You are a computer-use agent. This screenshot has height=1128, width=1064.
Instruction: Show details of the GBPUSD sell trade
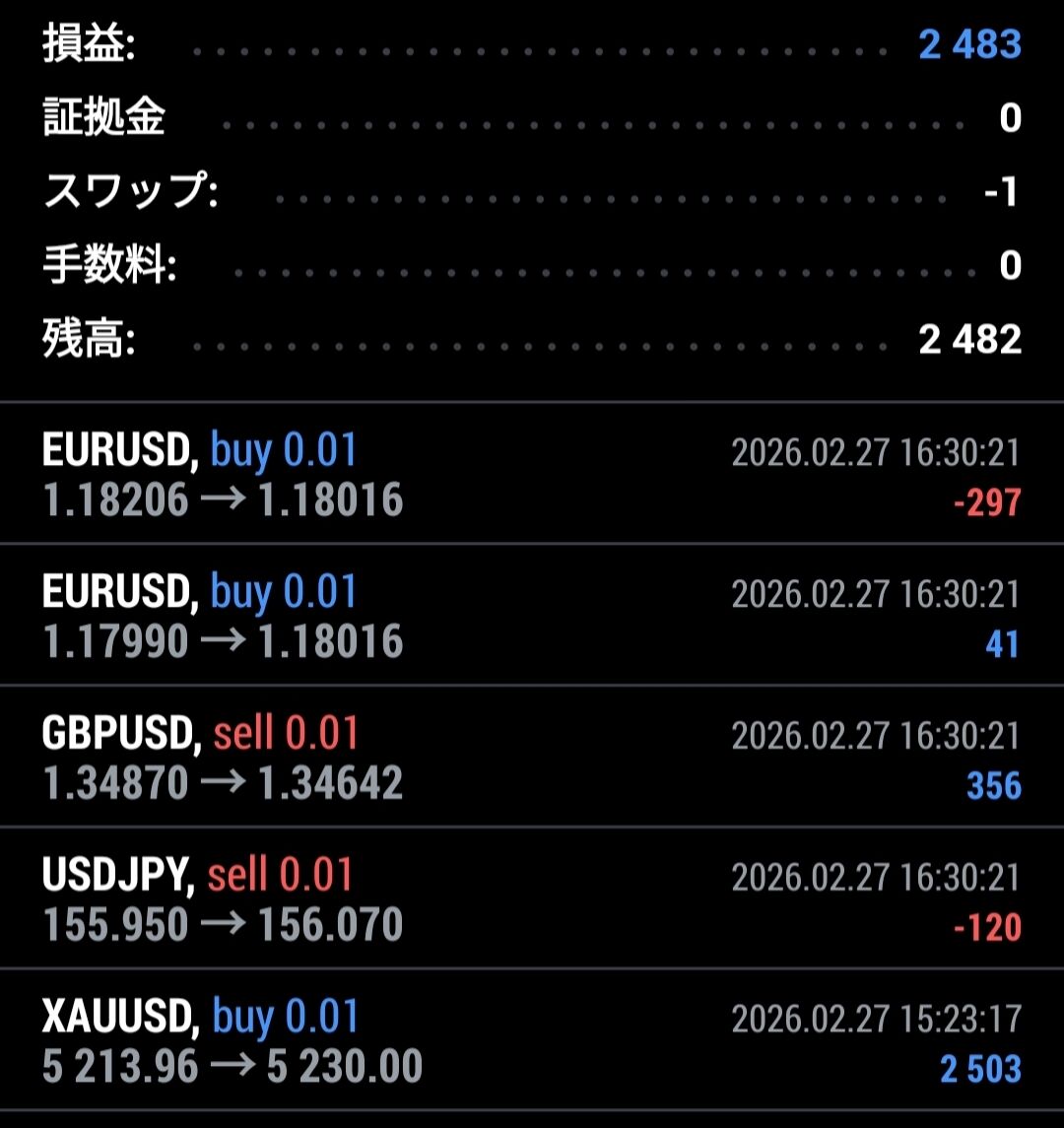click(x=532, y=759)
